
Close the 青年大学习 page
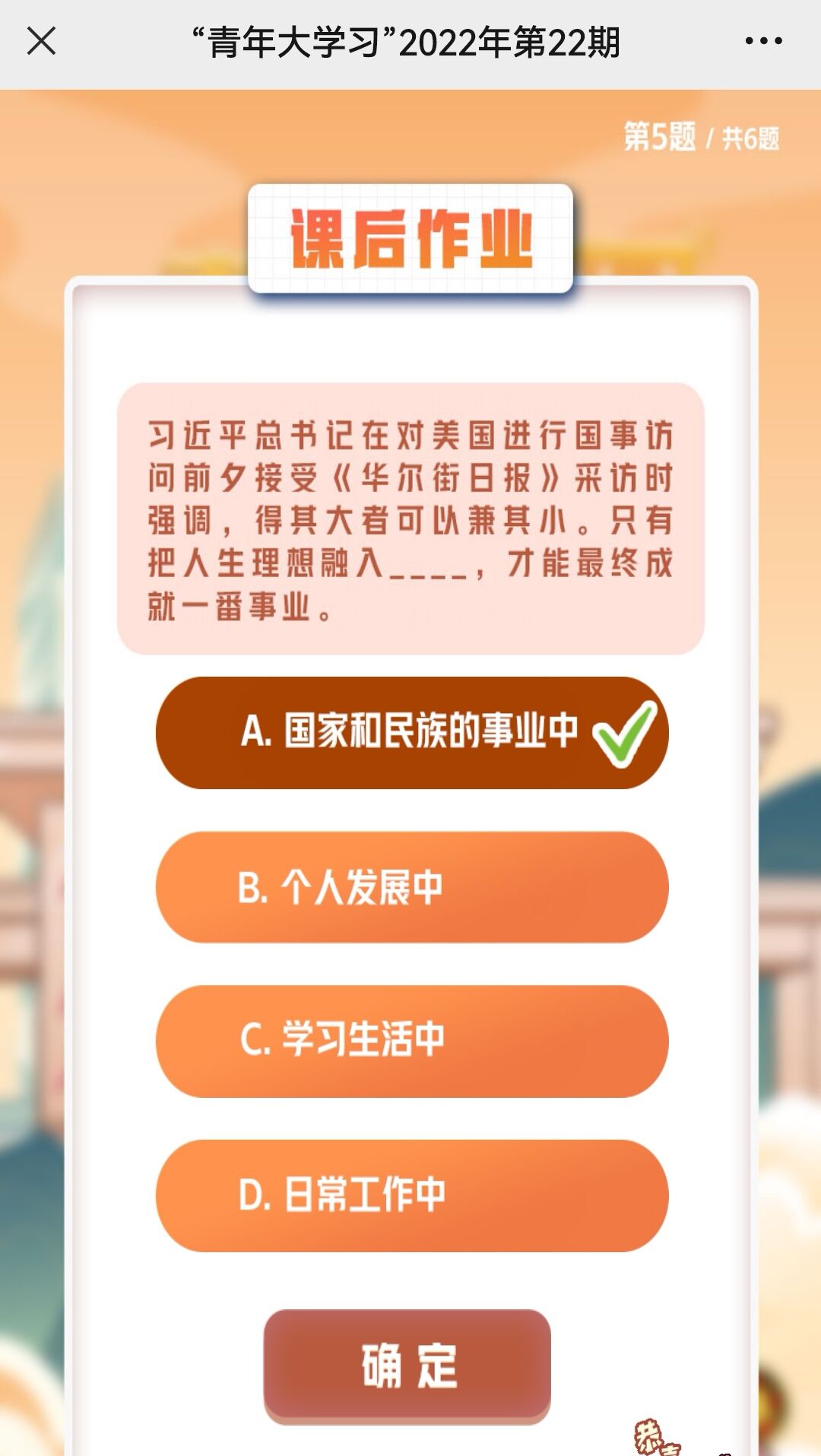(x=42, y=41)
